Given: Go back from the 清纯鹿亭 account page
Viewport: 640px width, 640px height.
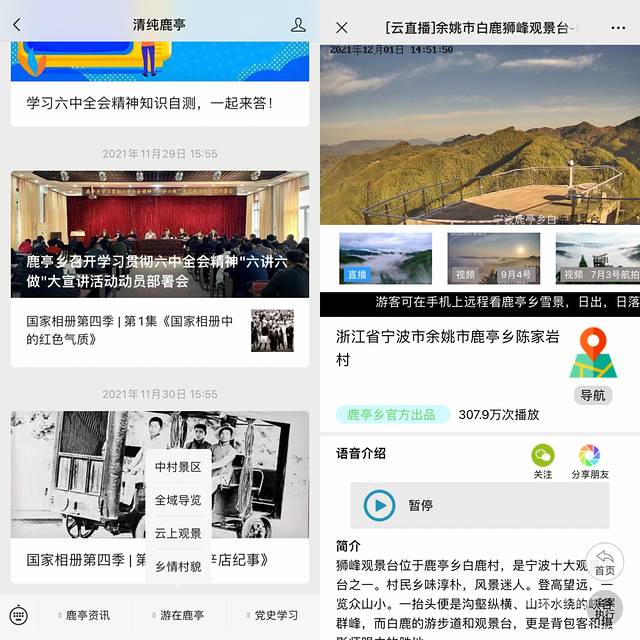Looking at the screenshot, I should [17, 25].
